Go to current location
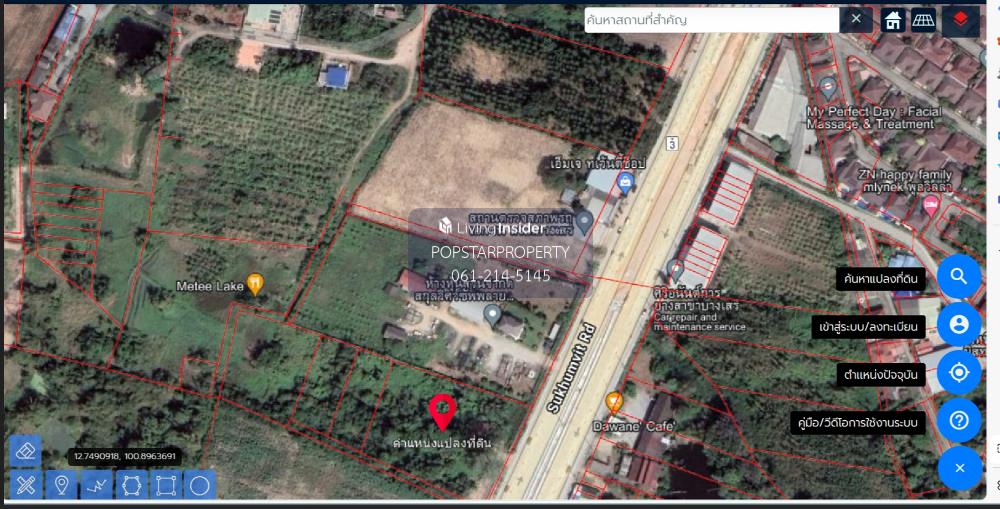This screenshot has width=1000, height=509. coord(959,373)
